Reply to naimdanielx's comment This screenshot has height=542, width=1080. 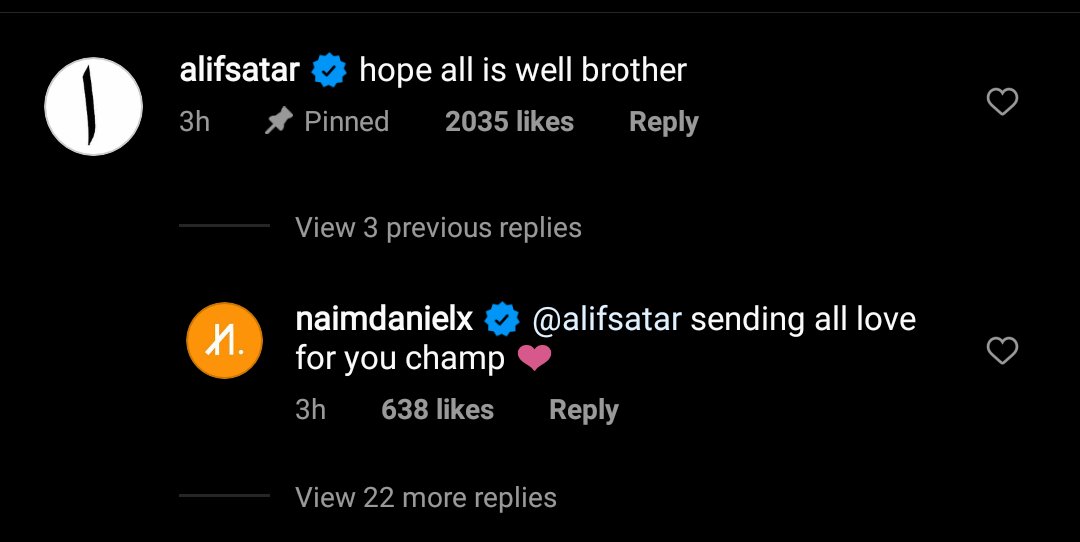[584, 410]
